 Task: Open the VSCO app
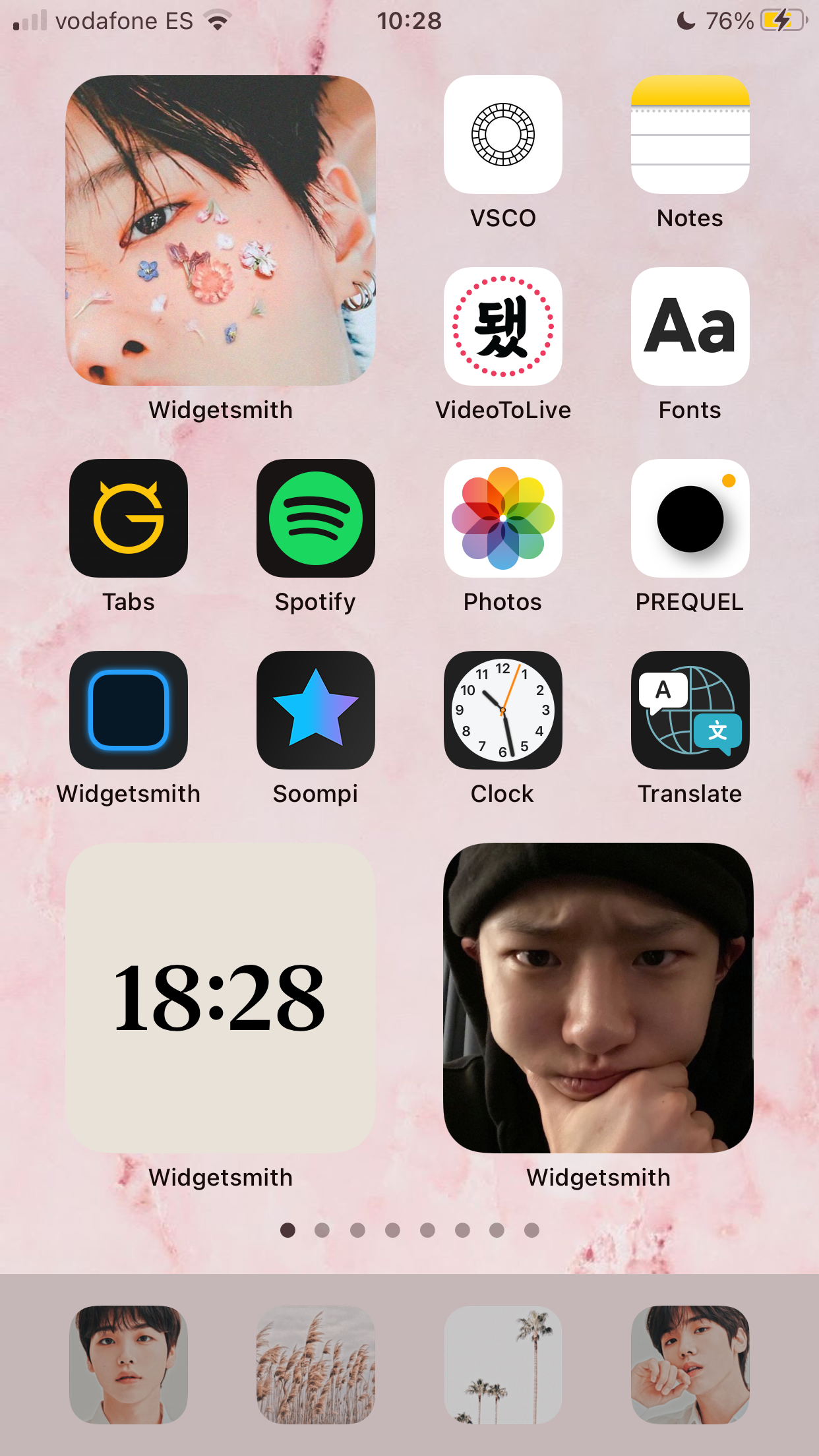(x=502, y=135)
